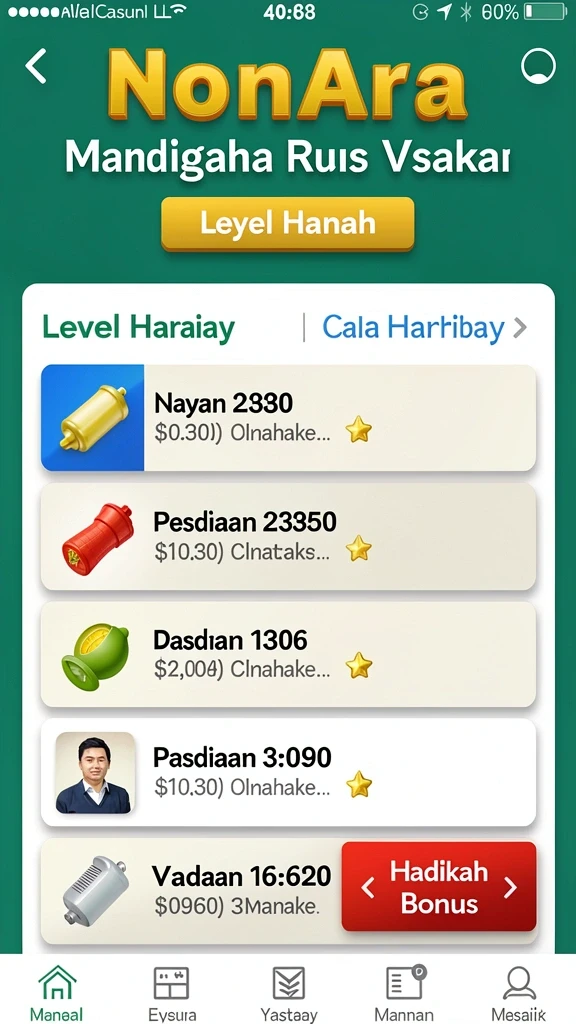Tap the Leyel Hanah gold button
576x1024 pixels.
(x=287, y=224)
